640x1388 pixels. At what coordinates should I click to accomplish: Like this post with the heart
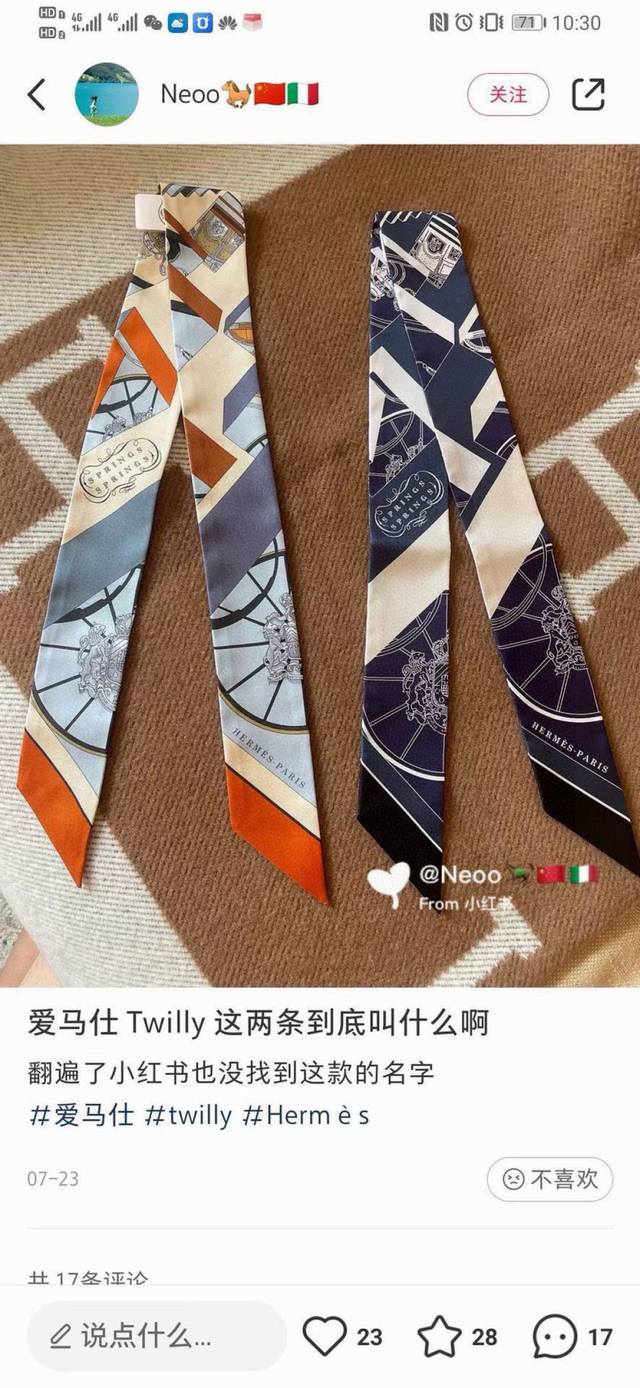[324, 1336]
